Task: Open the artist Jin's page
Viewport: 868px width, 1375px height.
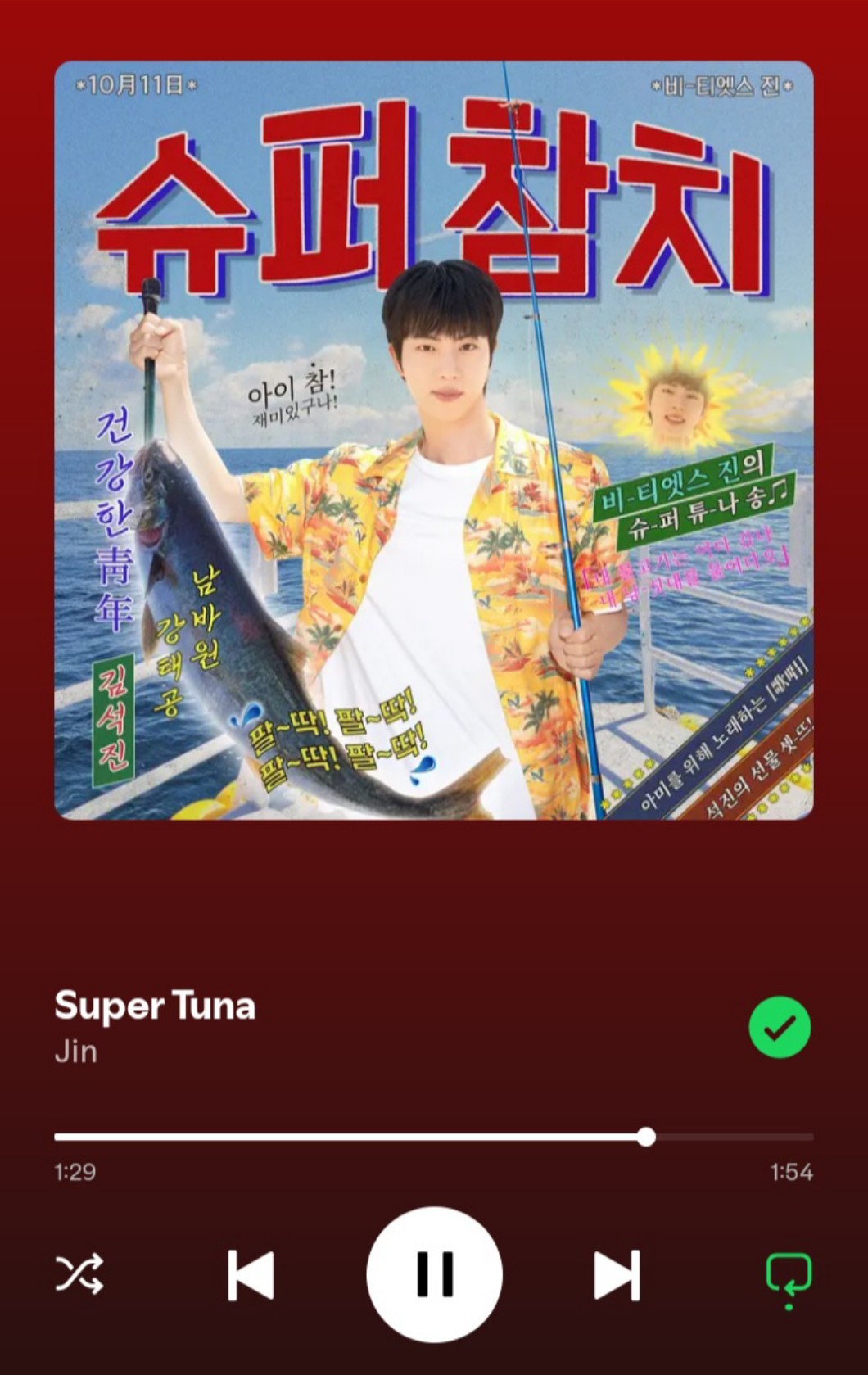Action: tap(76, 1052)
